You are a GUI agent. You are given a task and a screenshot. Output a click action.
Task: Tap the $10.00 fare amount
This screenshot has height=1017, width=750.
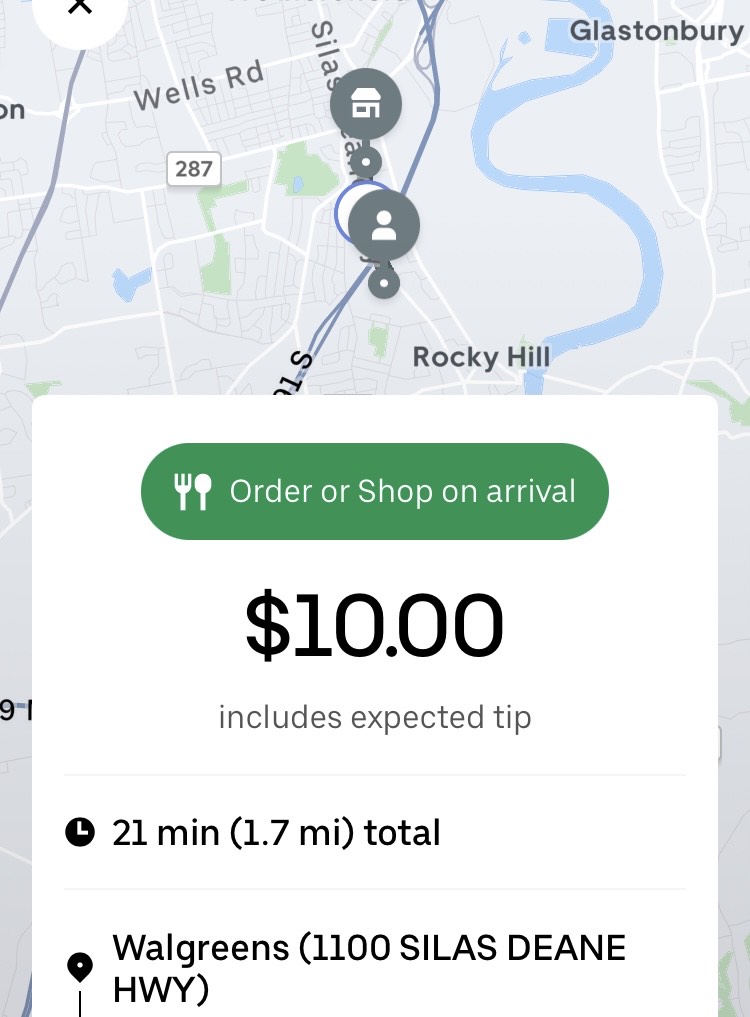374,623
